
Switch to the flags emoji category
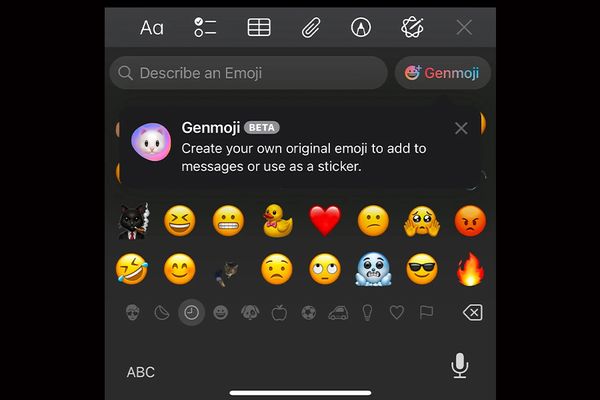point(427,313)
